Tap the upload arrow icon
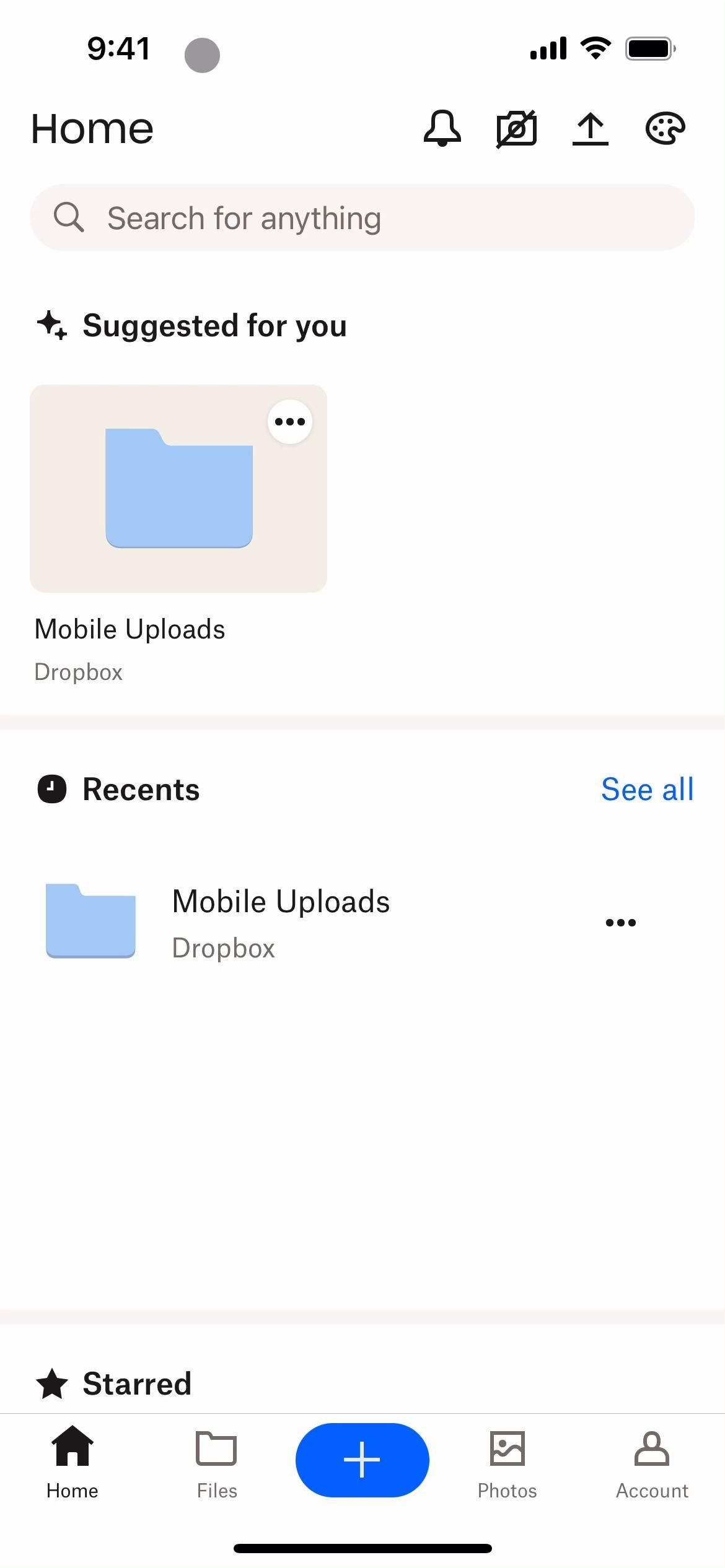Image resolution: width=725 pixels, height=1568 pixels. (591, 129)
